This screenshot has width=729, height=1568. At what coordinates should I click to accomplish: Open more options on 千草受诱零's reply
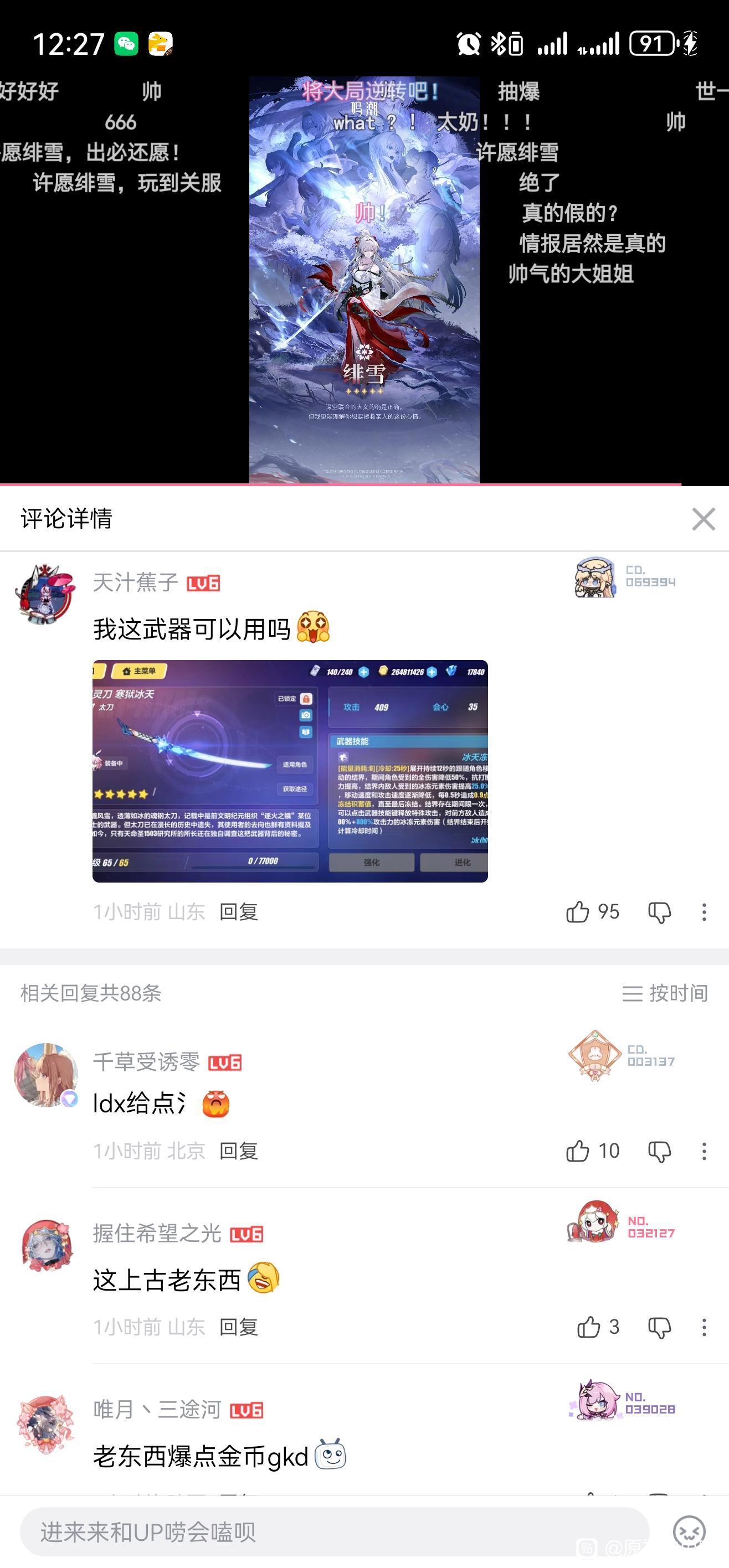704,1151
